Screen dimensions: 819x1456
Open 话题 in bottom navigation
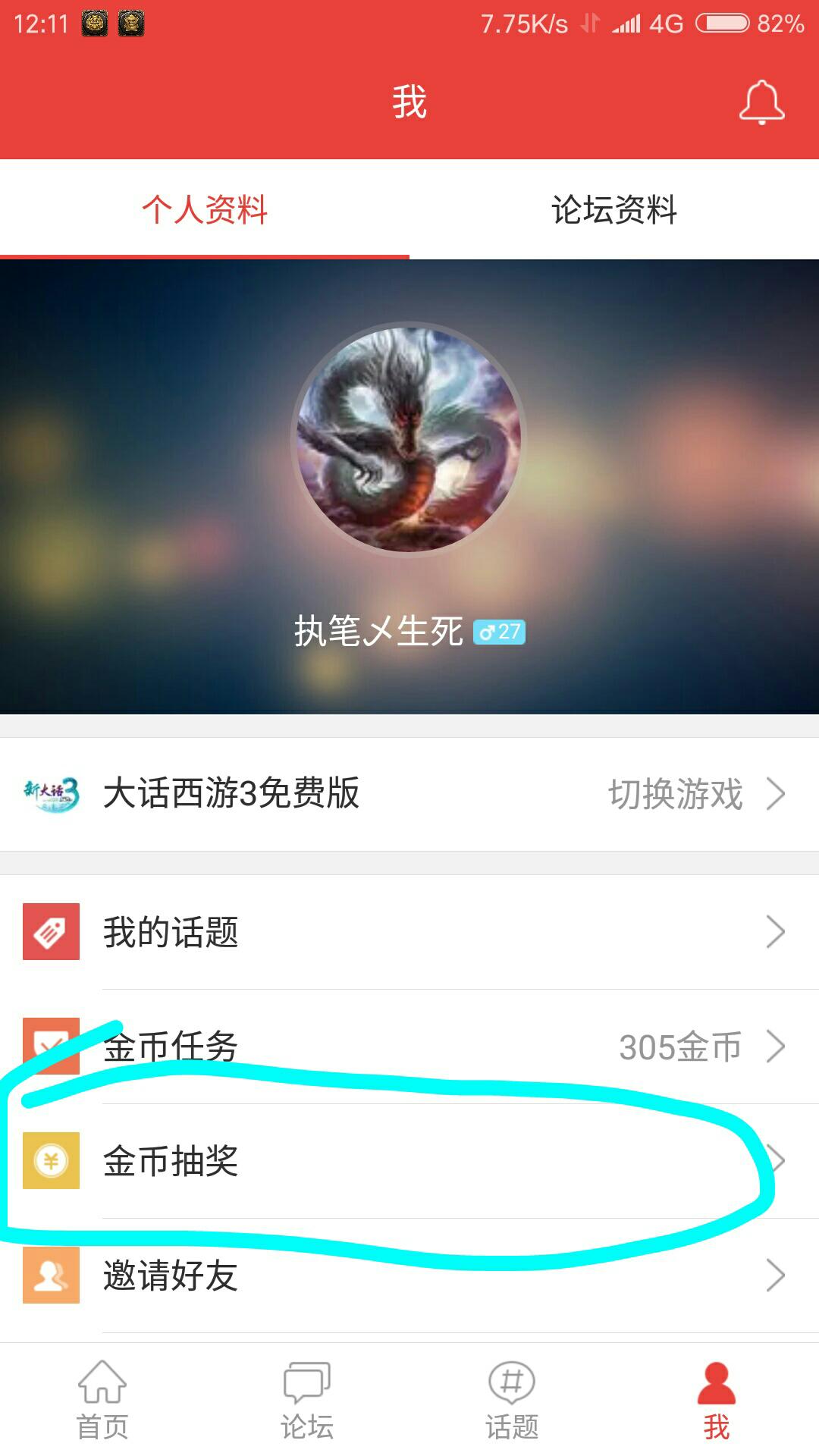coord(512,1399)
